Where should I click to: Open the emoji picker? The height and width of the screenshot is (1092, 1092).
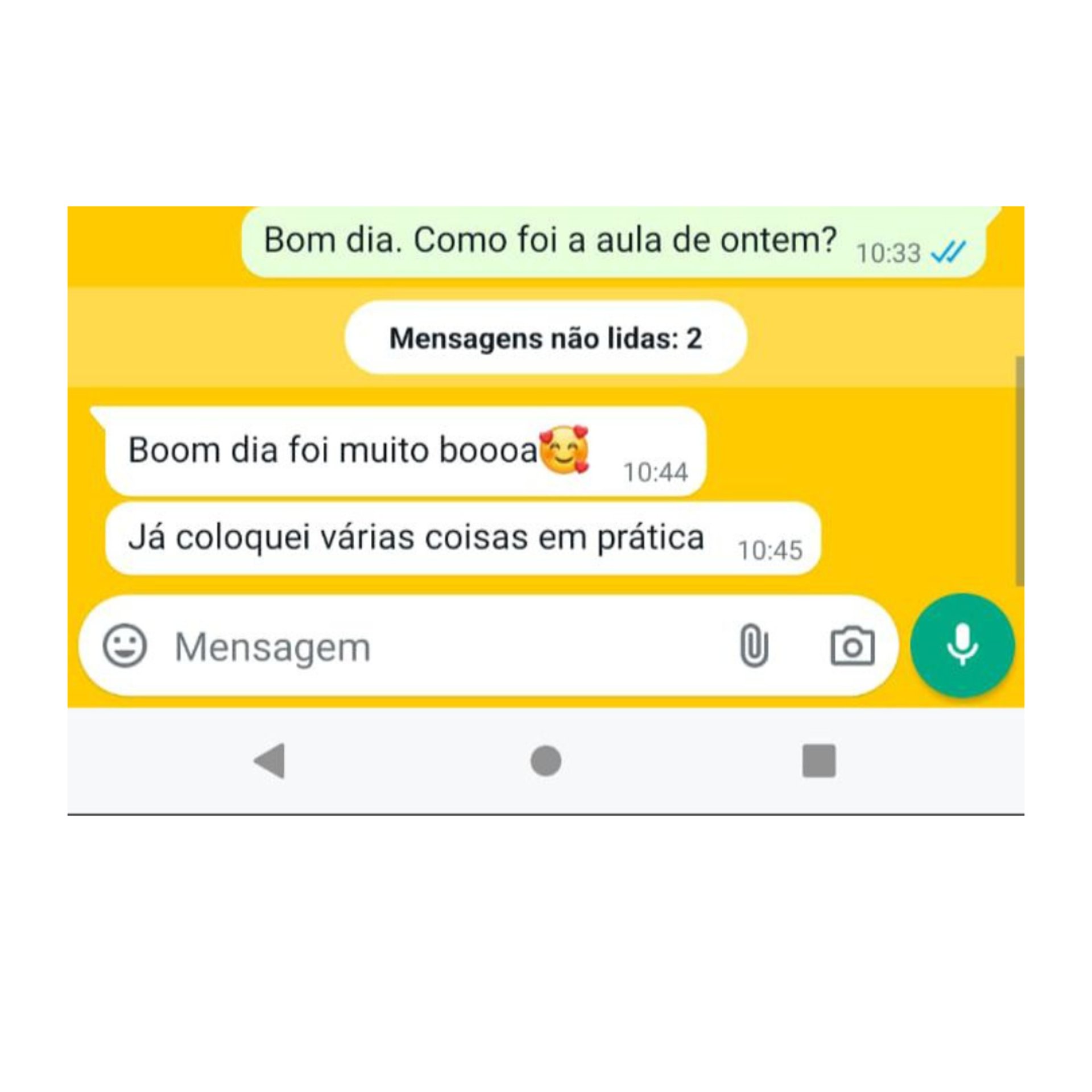pyautogui.click(x=125, y=646)
